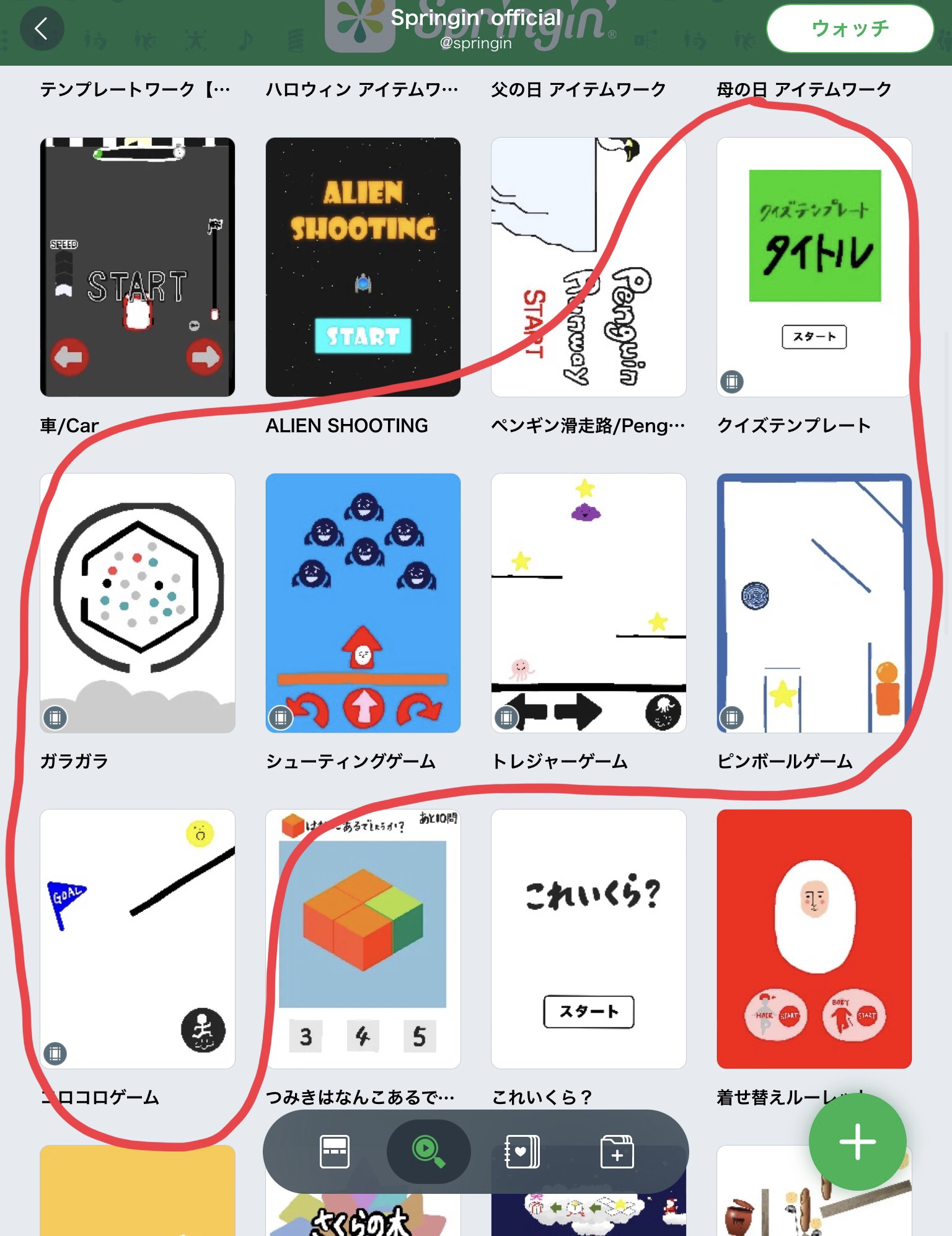Open the 着せ替えルーレット work

click(814, 939)
